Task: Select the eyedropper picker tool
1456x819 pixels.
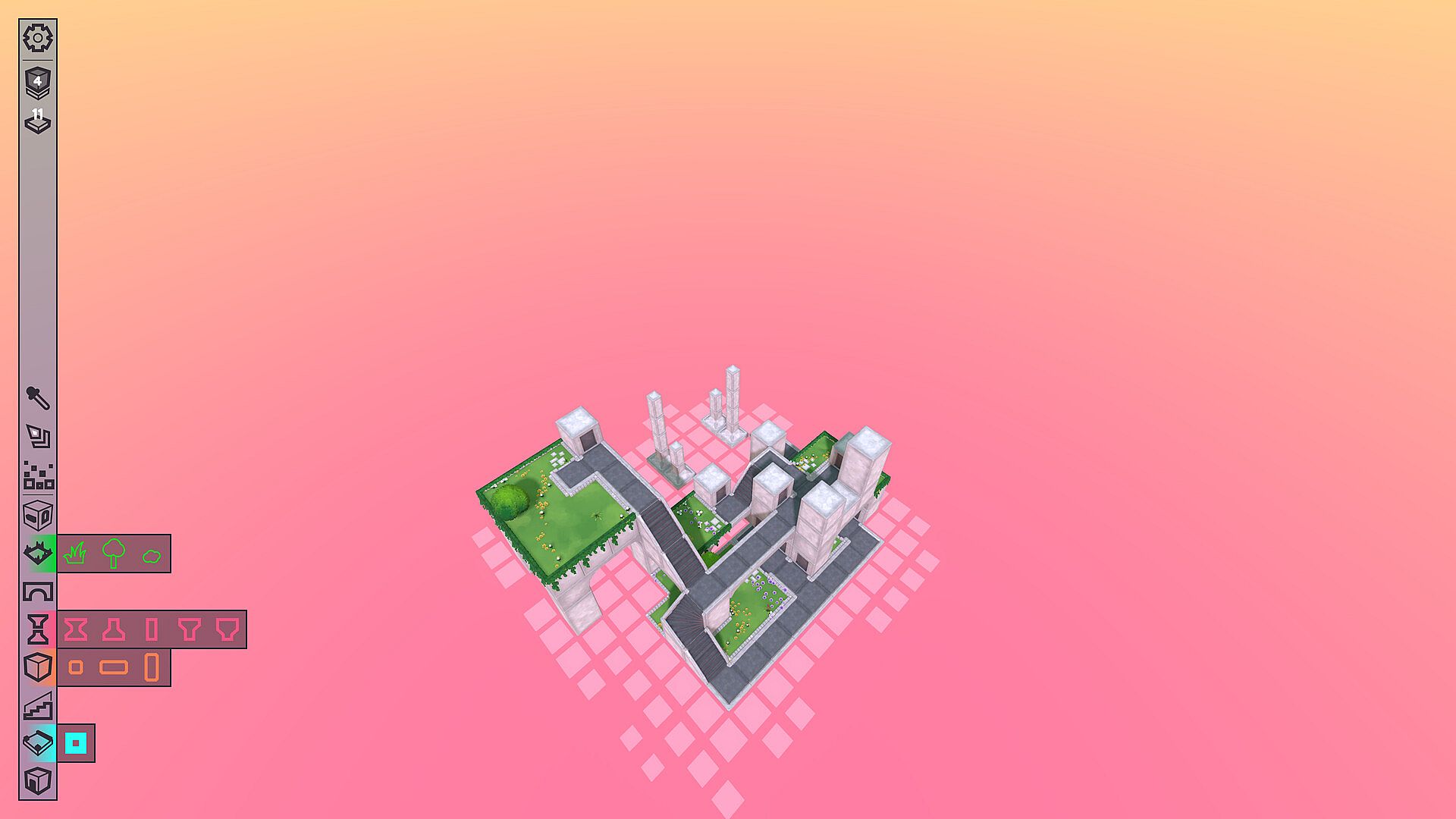Action: [37, 398]
